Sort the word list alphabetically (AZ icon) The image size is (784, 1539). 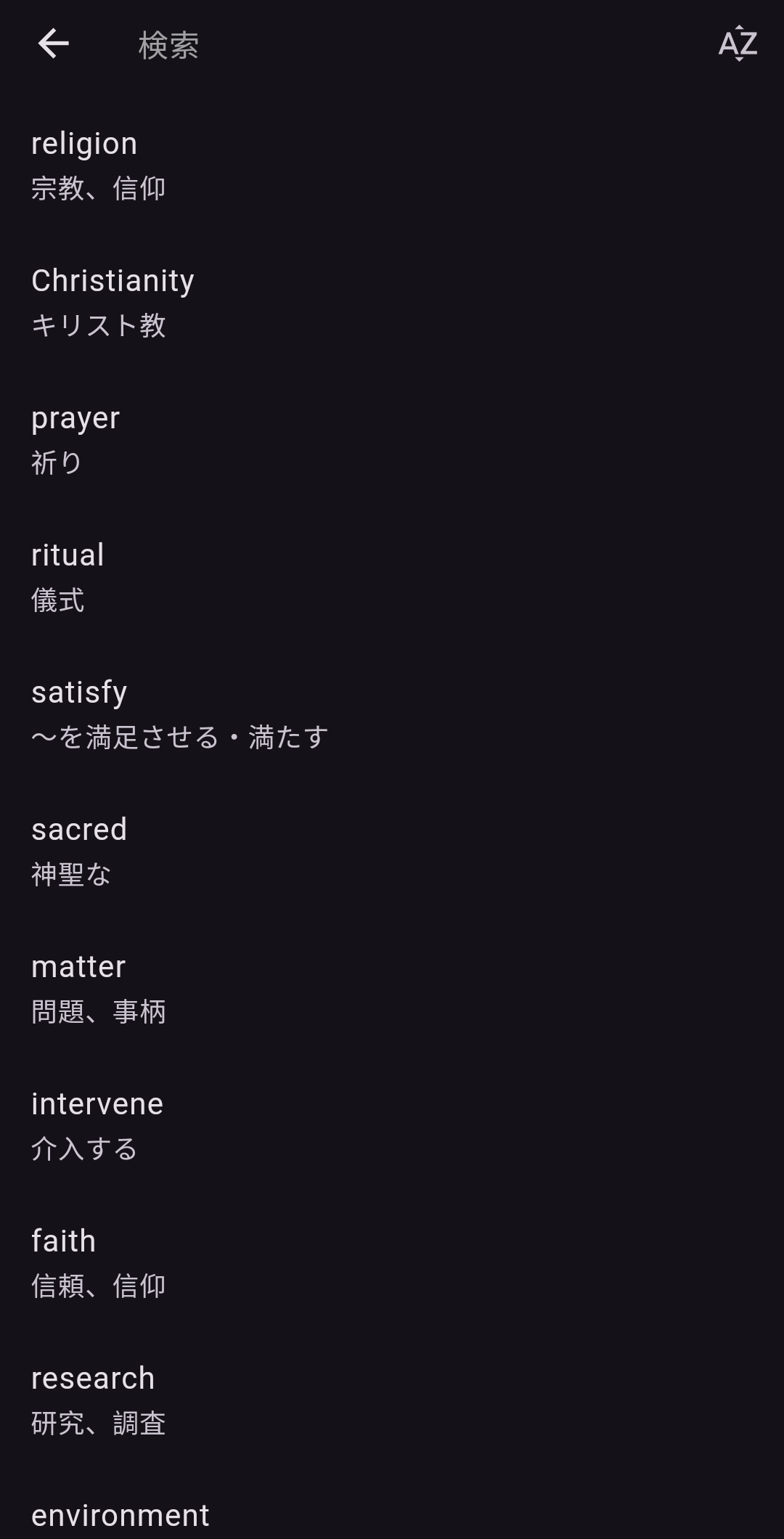point(738,44)
